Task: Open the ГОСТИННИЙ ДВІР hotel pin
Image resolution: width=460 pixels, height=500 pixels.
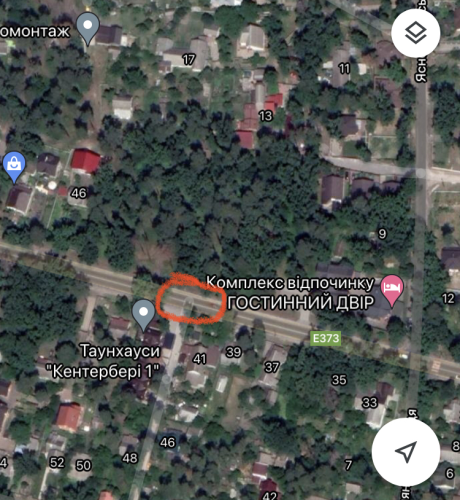Action: point(392,290)
